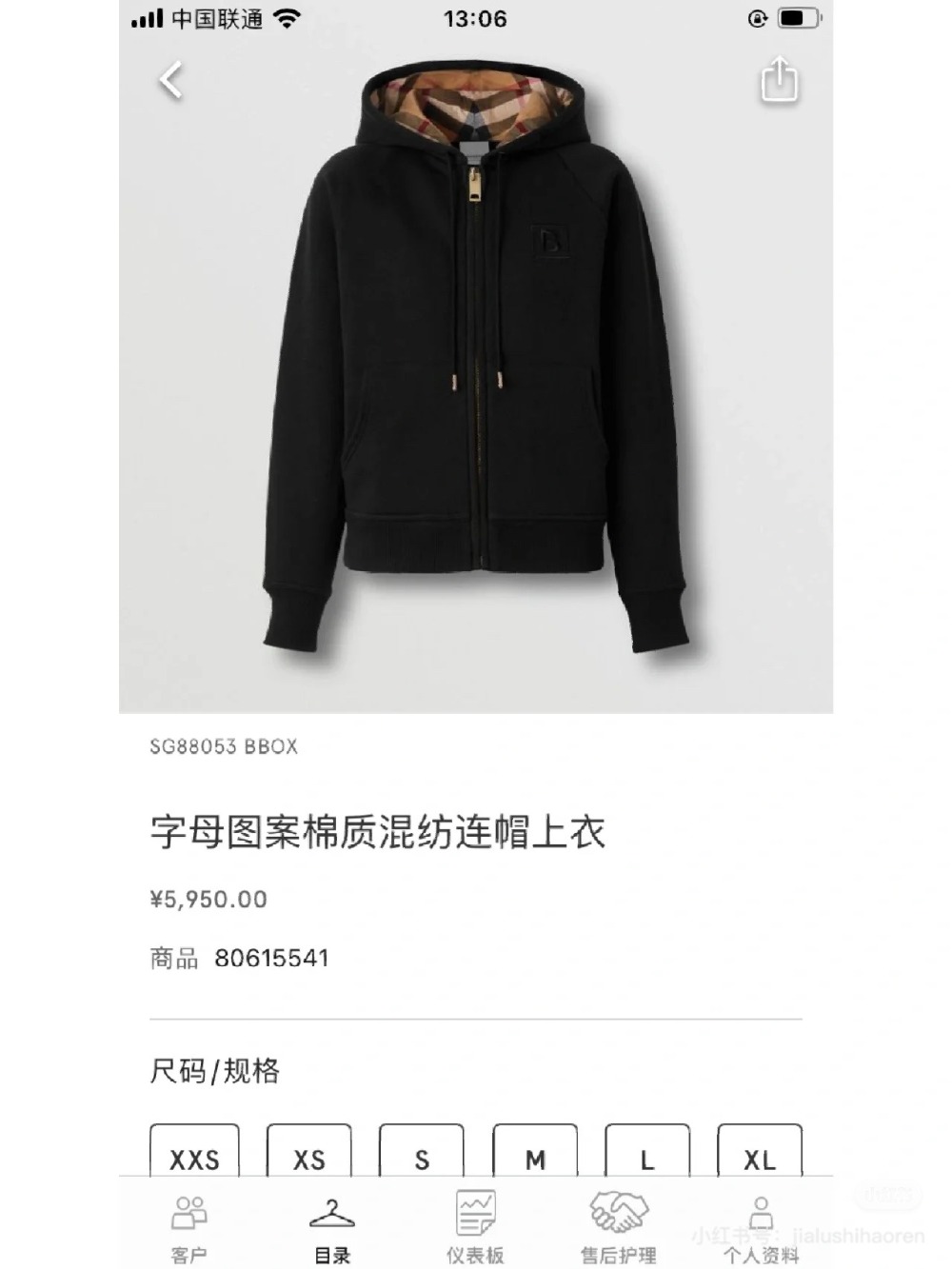Go back using the arrow icon
952x1269 pixels.
pos(170,80)
